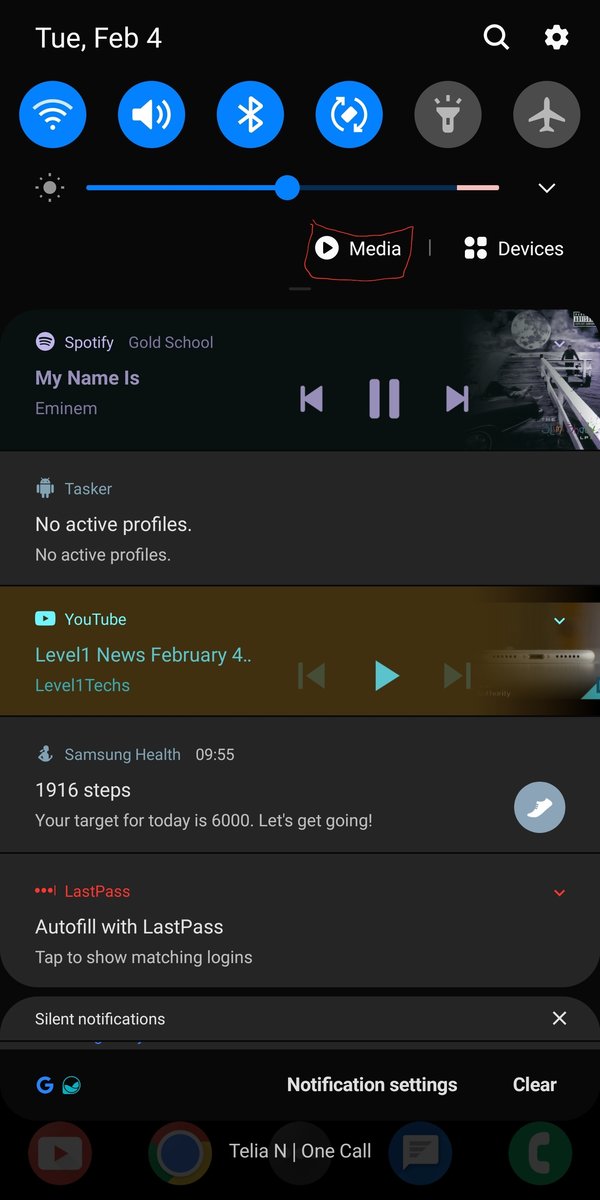Expand the LastPass notification
The height and width of the screenshot is (1200, 600).
[x=560, y=892]
